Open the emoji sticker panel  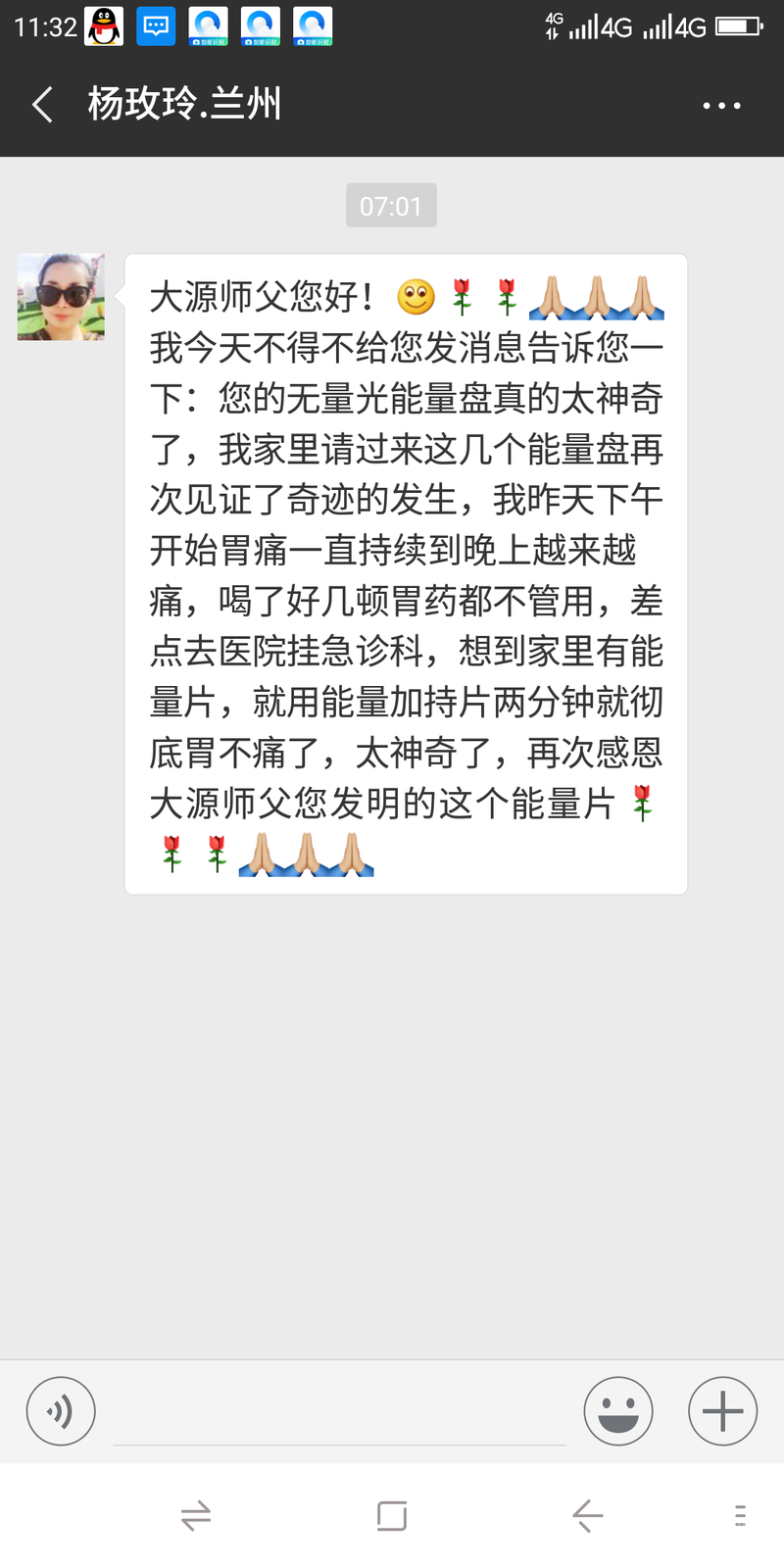(618, 1411)
